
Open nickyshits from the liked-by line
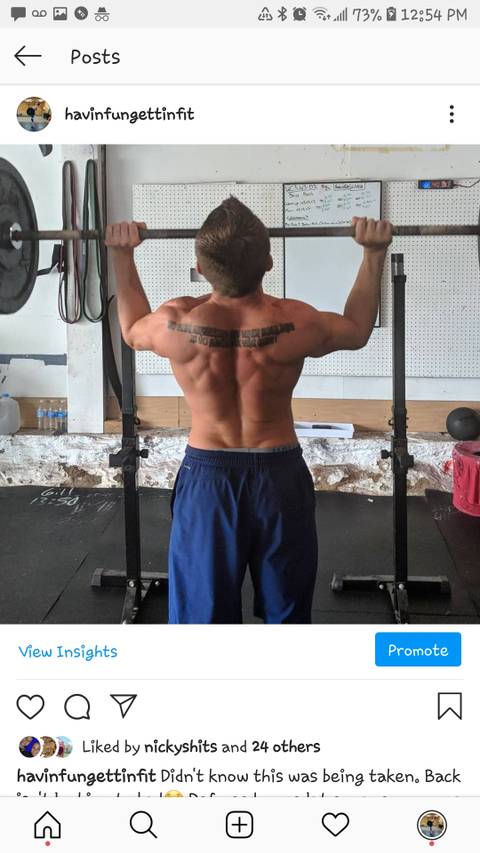tap(180, 747)
